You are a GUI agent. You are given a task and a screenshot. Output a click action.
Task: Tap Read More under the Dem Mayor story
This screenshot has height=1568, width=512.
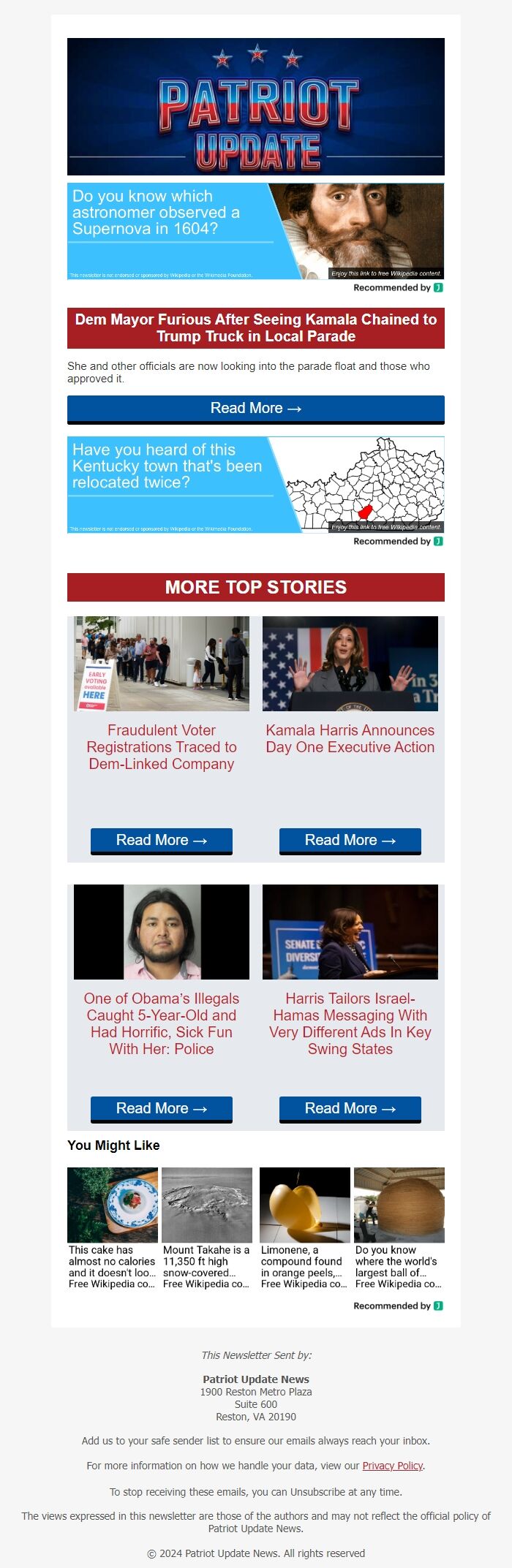[x=255, y=409]
